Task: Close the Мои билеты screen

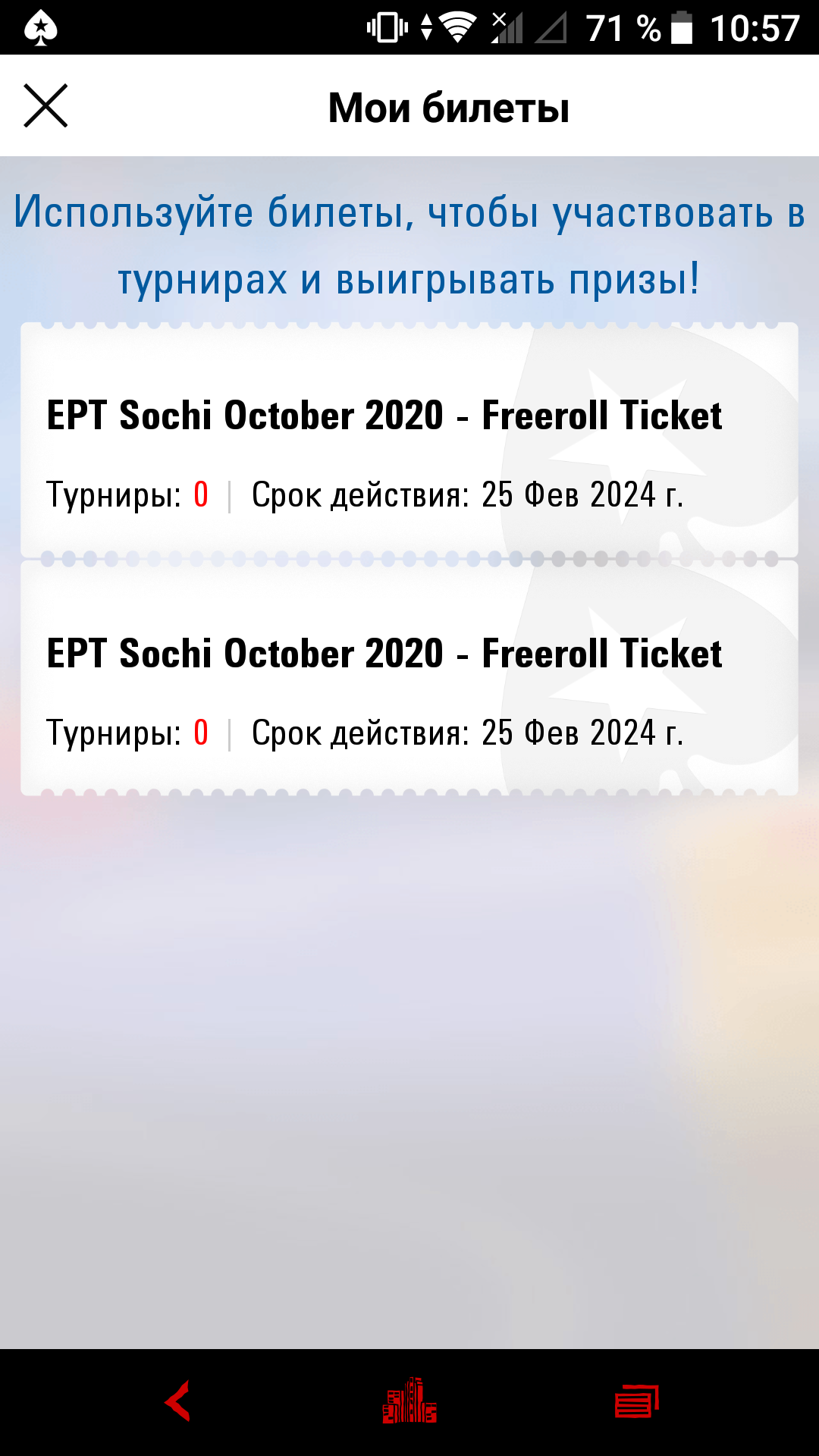Action: pos(45,105)
